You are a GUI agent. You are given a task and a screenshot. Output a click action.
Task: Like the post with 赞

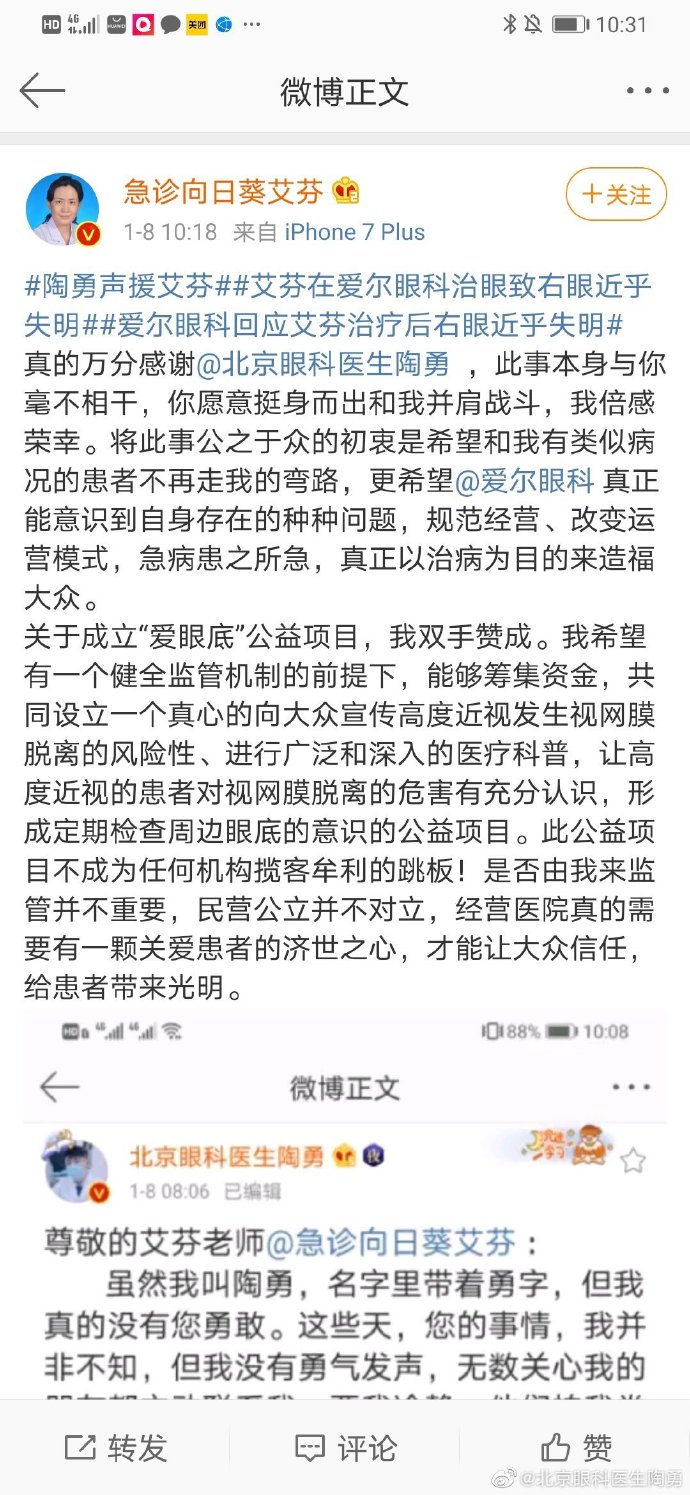575,1447
